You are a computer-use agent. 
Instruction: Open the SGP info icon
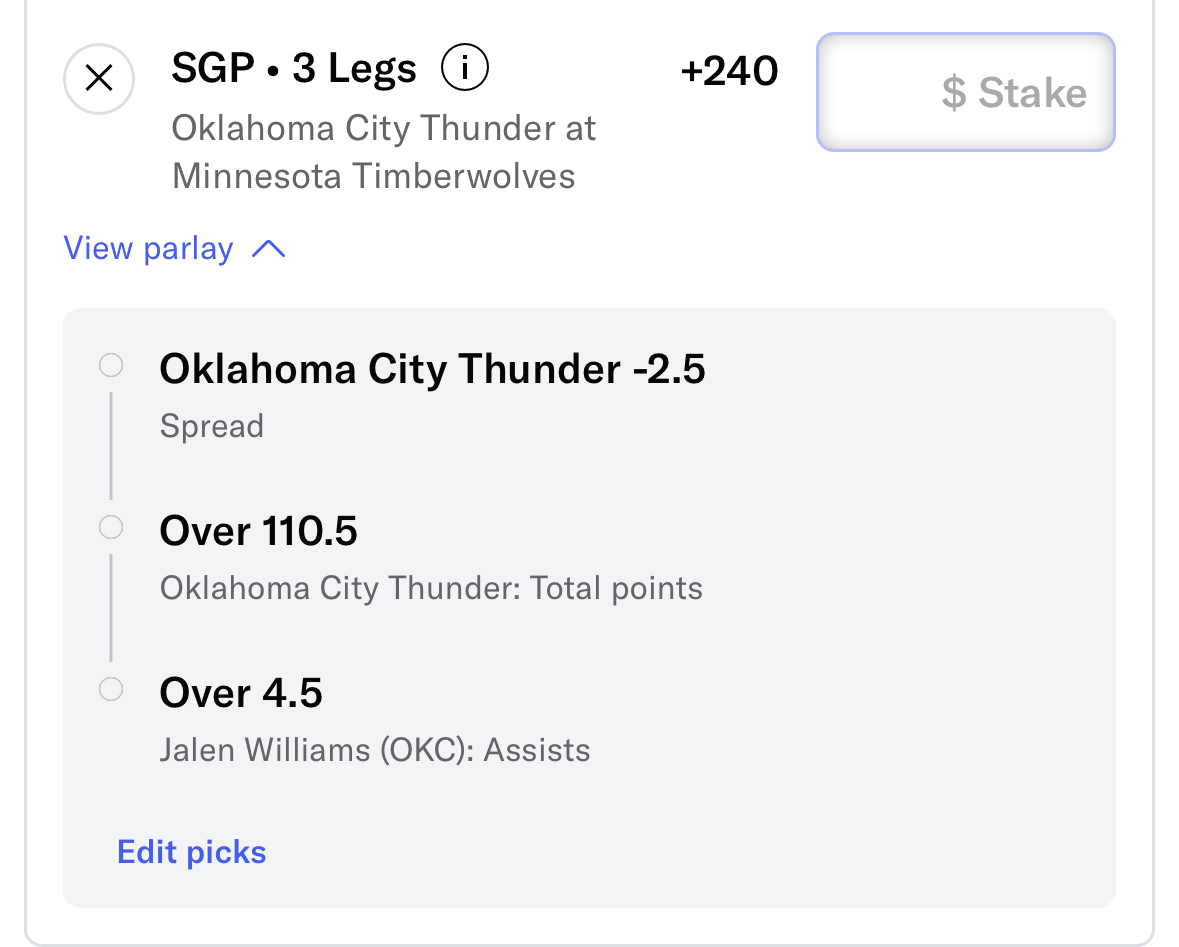464,69
